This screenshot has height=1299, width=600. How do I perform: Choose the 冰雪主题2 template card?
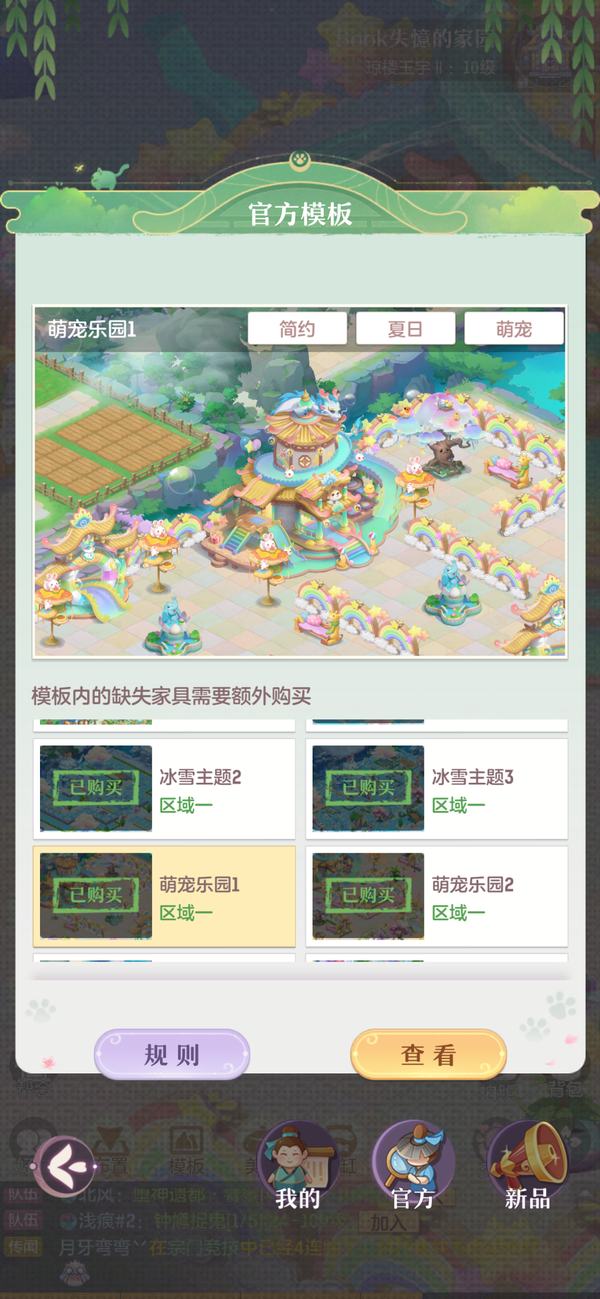[164, 789]
